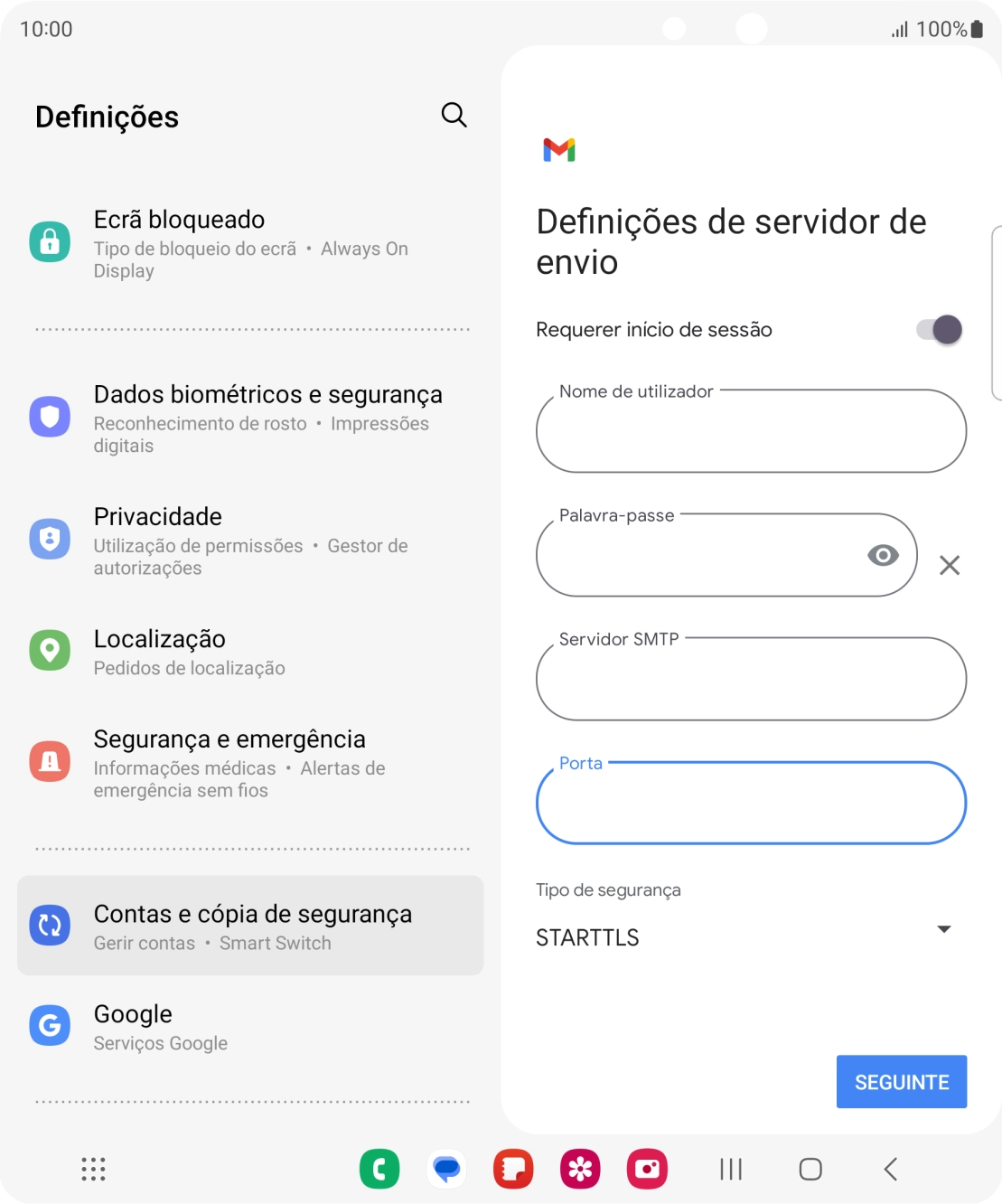The width and height of the screenshot is (1002, 1204).
Task: Click the search icon in Definições
Action: pos(454,115)
